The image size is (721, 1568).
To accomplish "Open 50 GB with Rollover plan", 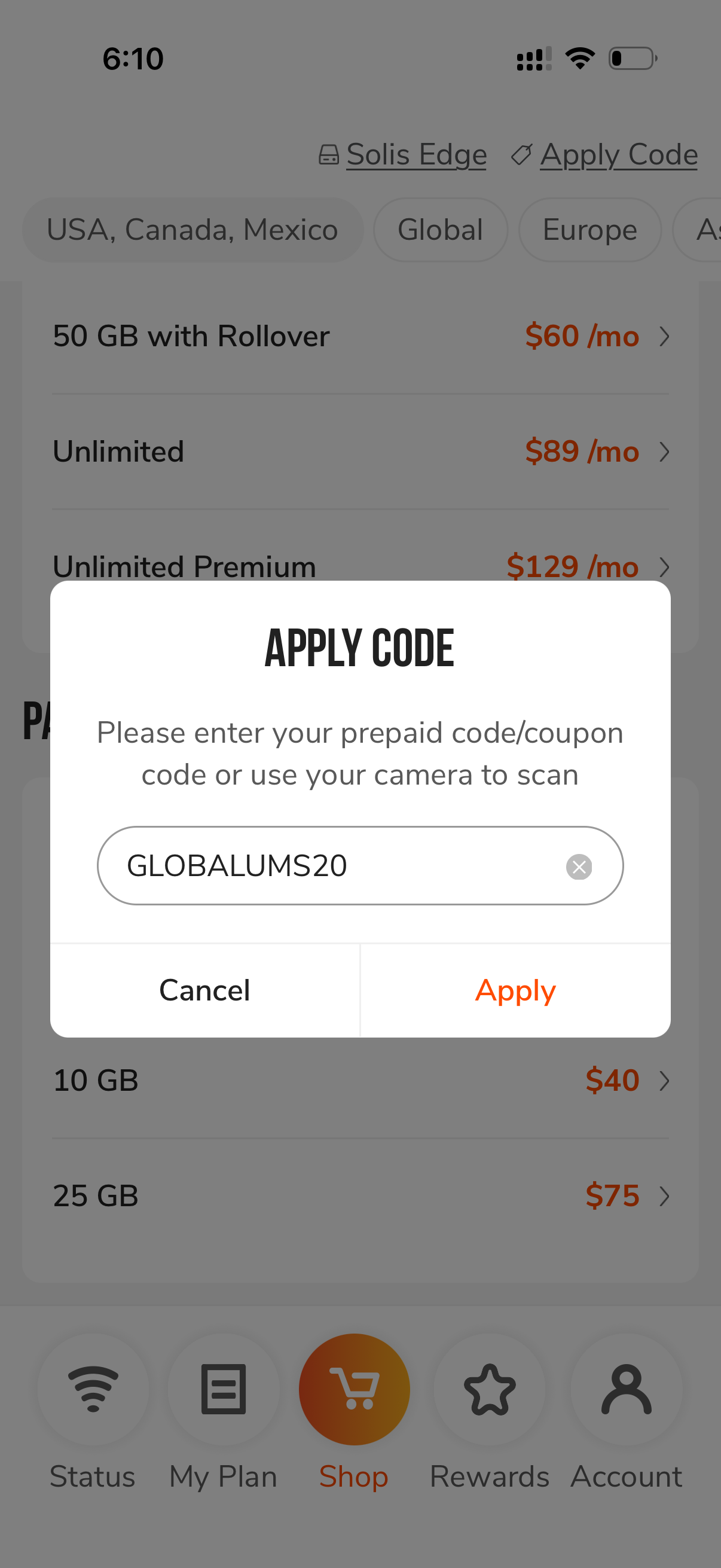I will (x=361, y=336).
